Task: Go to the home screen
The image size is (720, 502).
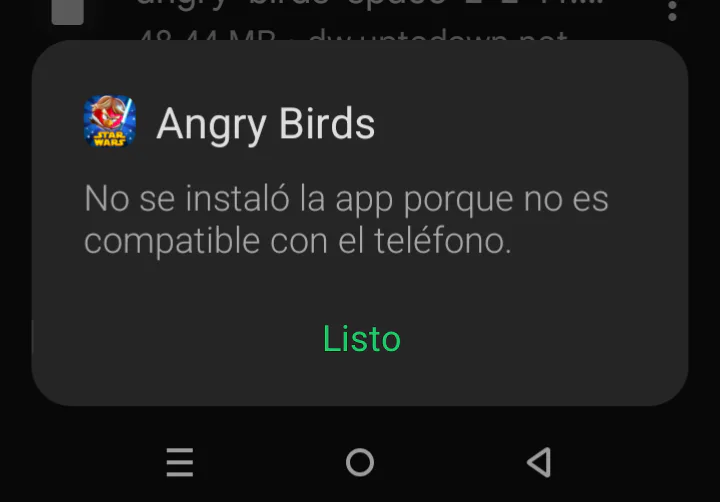Action: 360,462
